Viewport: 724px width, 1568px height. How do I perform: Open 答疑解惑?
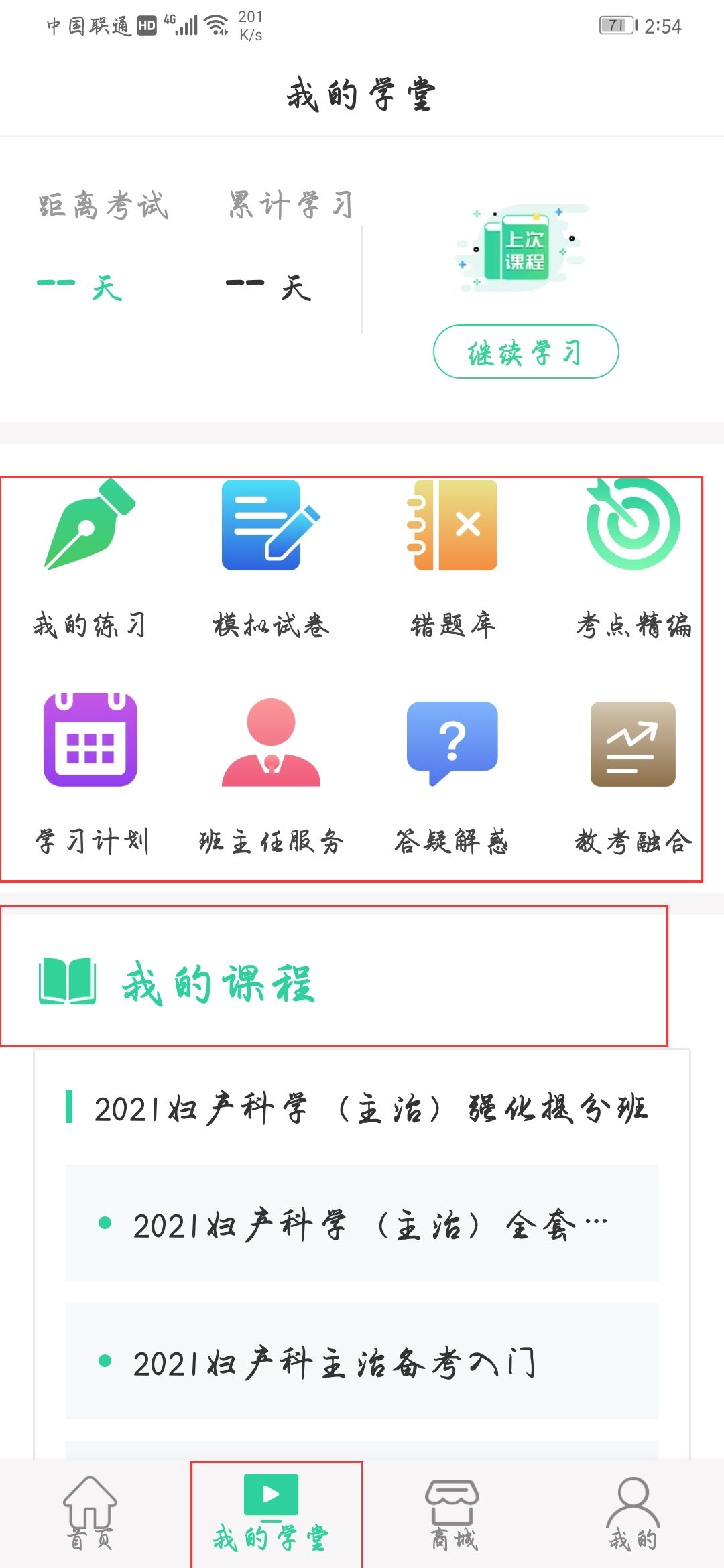click(452, 771)
